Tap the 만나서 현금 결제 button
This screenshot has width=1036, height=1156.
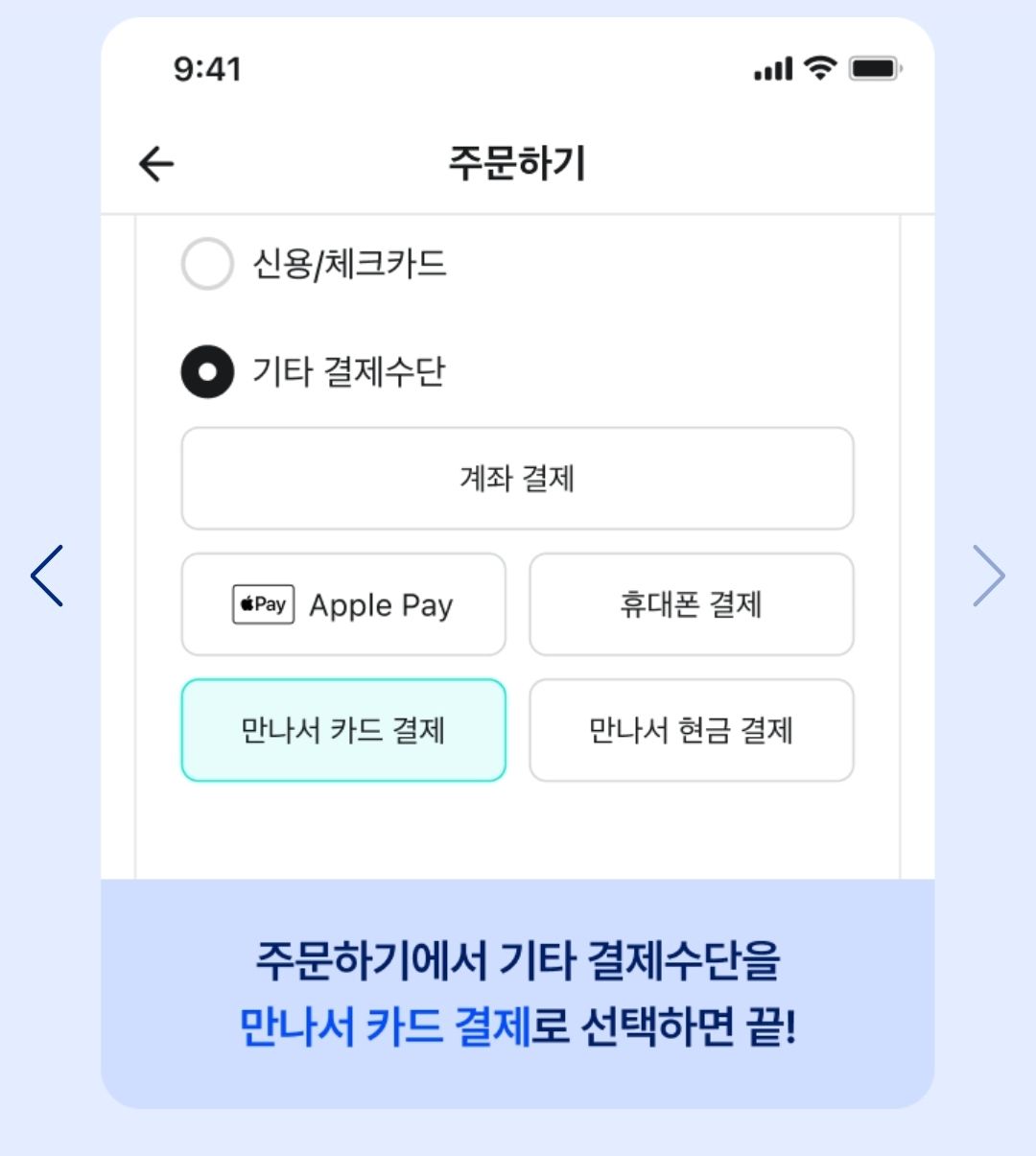(691, 730)
